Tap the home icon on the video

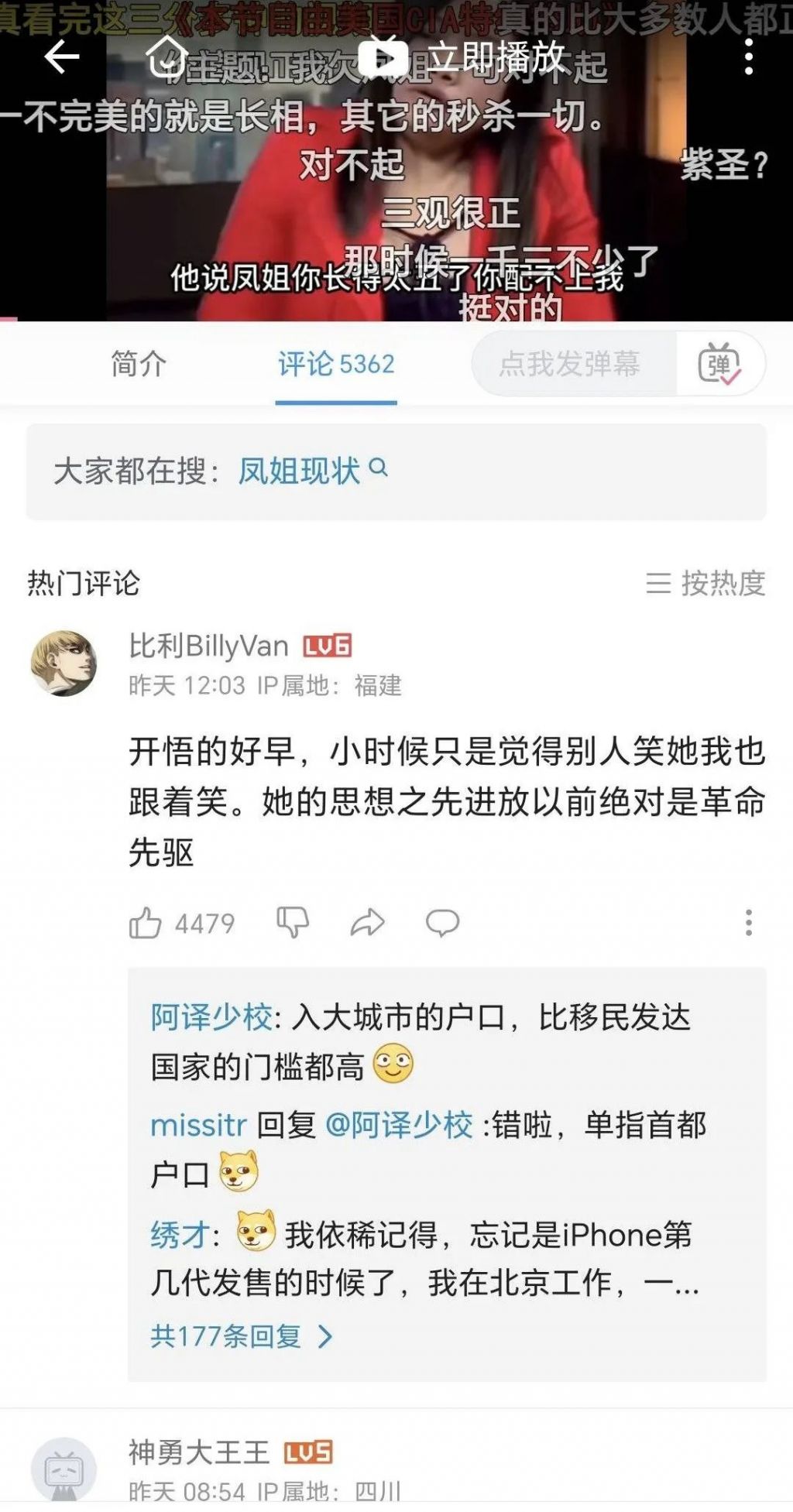166,57
